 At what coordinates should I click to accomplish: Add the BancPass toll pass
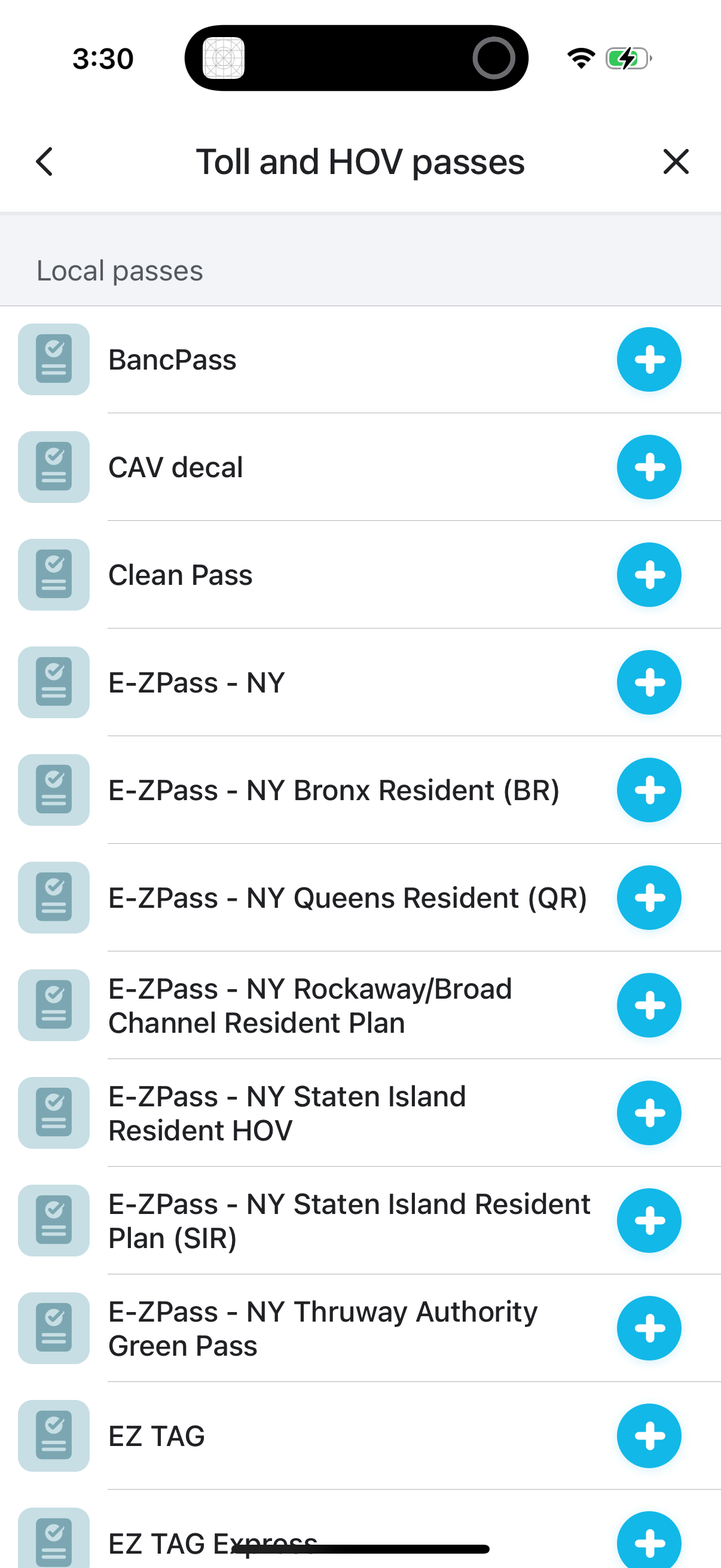[649, 359]
